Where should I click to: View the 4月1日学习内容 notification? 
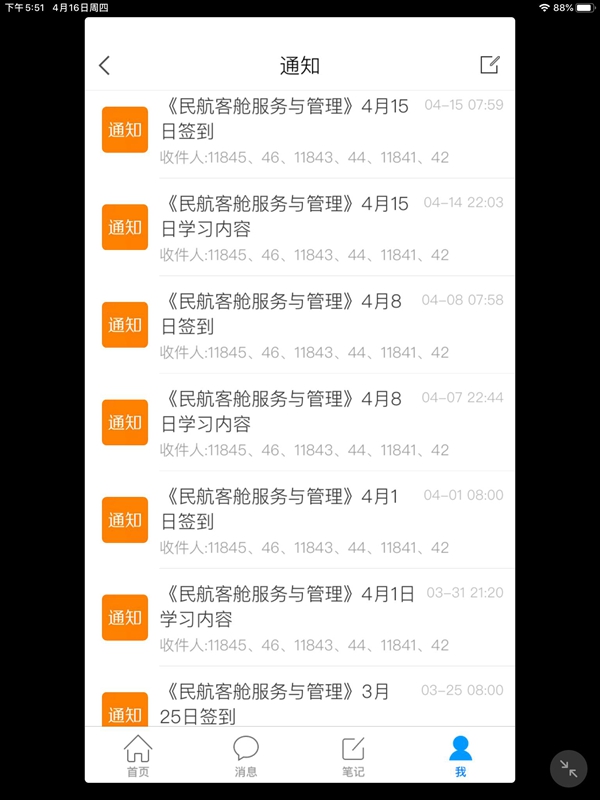point(300,617)
